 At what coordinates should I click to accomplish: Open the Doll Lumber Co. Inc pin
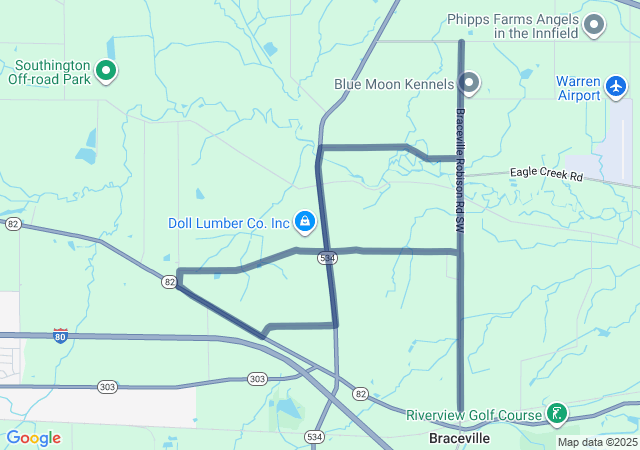[305, 221]
